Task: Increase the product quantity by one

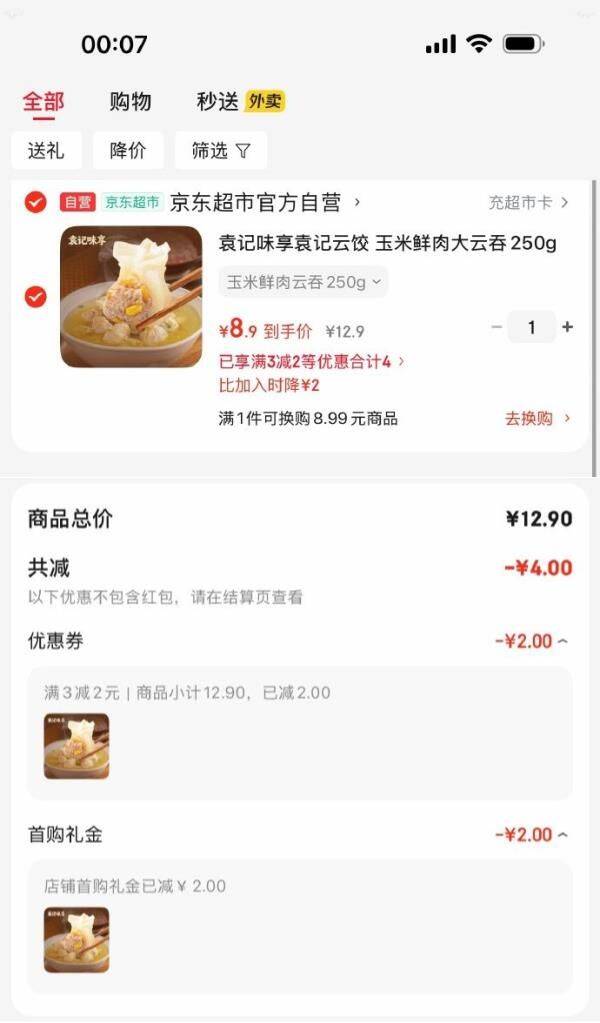Action: (x=568, y=327)
